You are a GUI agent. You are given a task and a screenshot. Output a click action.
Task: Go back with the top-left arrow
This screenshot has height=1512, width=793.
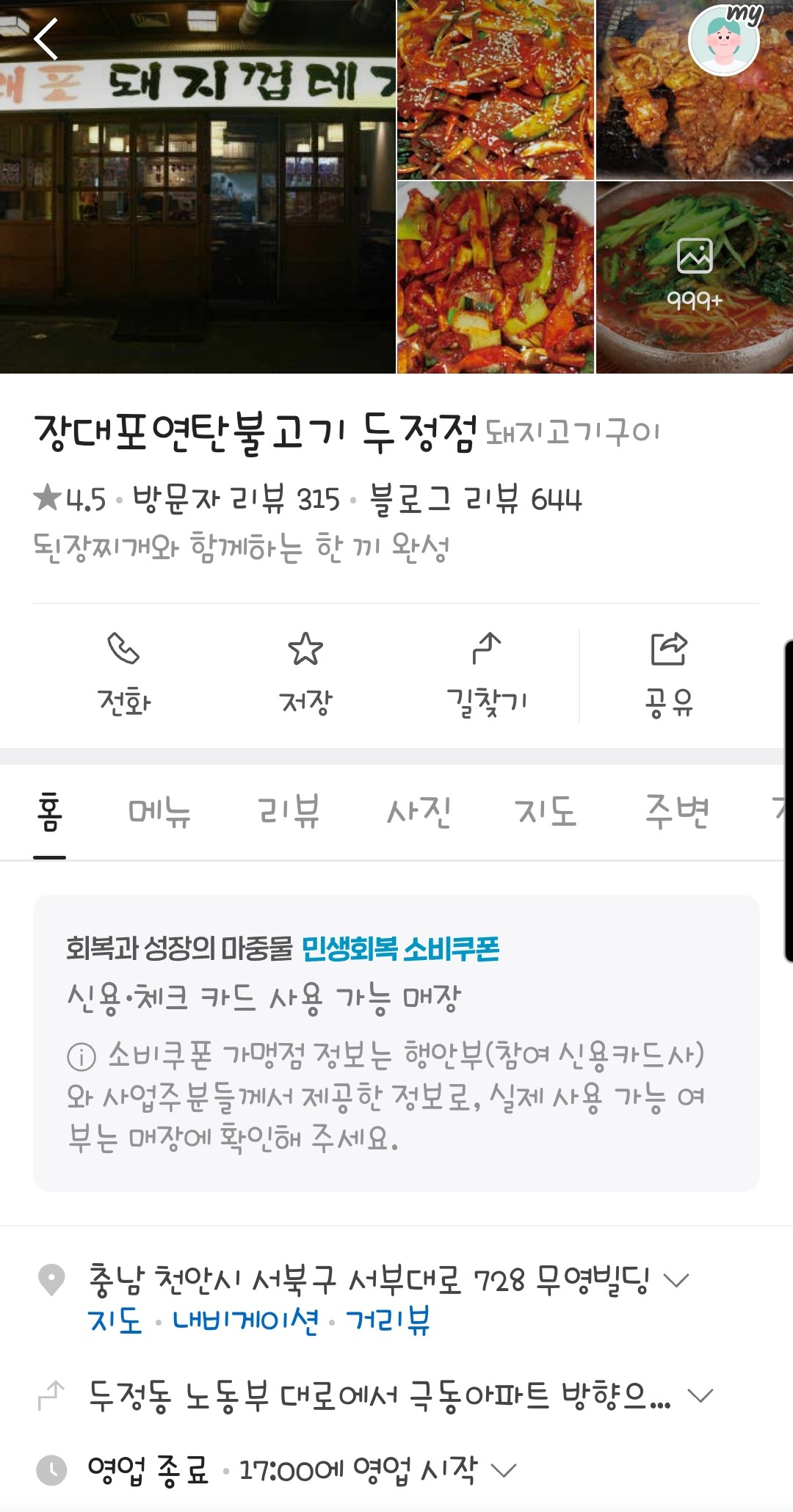pos(46,40)
